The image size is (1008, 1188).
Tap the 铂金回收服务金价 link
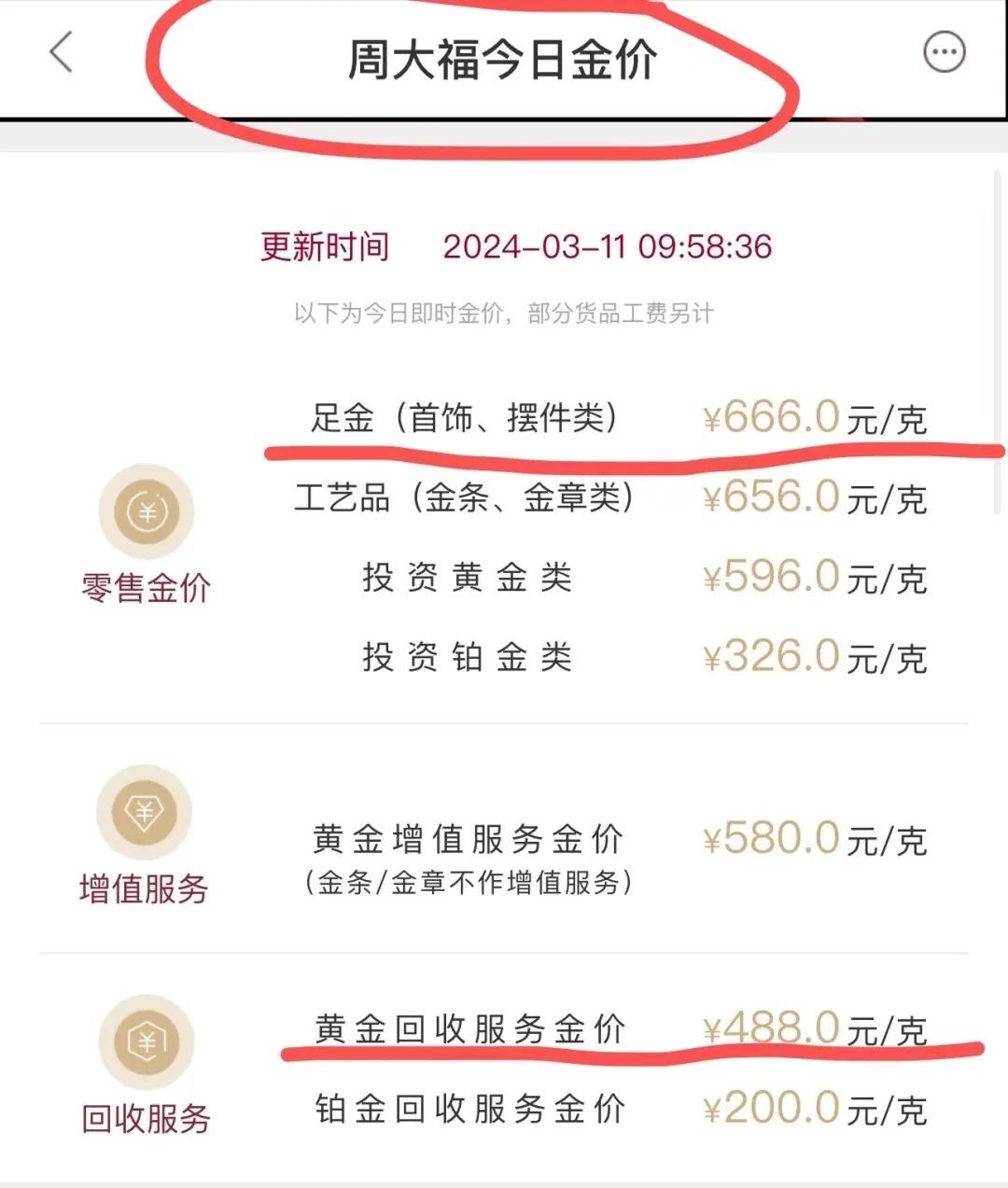coord(467,1109)
